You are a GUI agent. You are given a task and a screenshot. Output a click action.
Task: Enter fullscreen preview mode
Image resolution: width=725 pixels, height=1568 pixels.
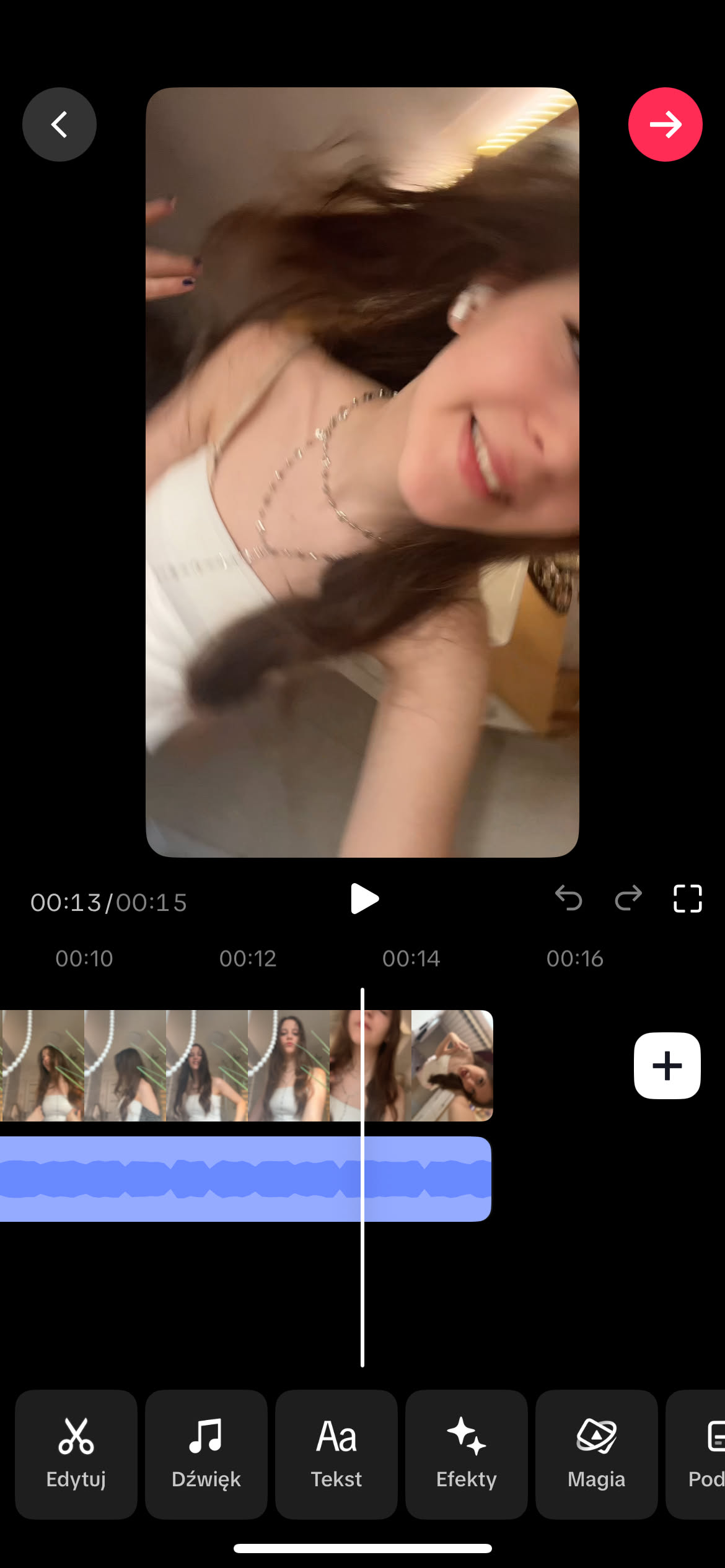coord(687,898)
